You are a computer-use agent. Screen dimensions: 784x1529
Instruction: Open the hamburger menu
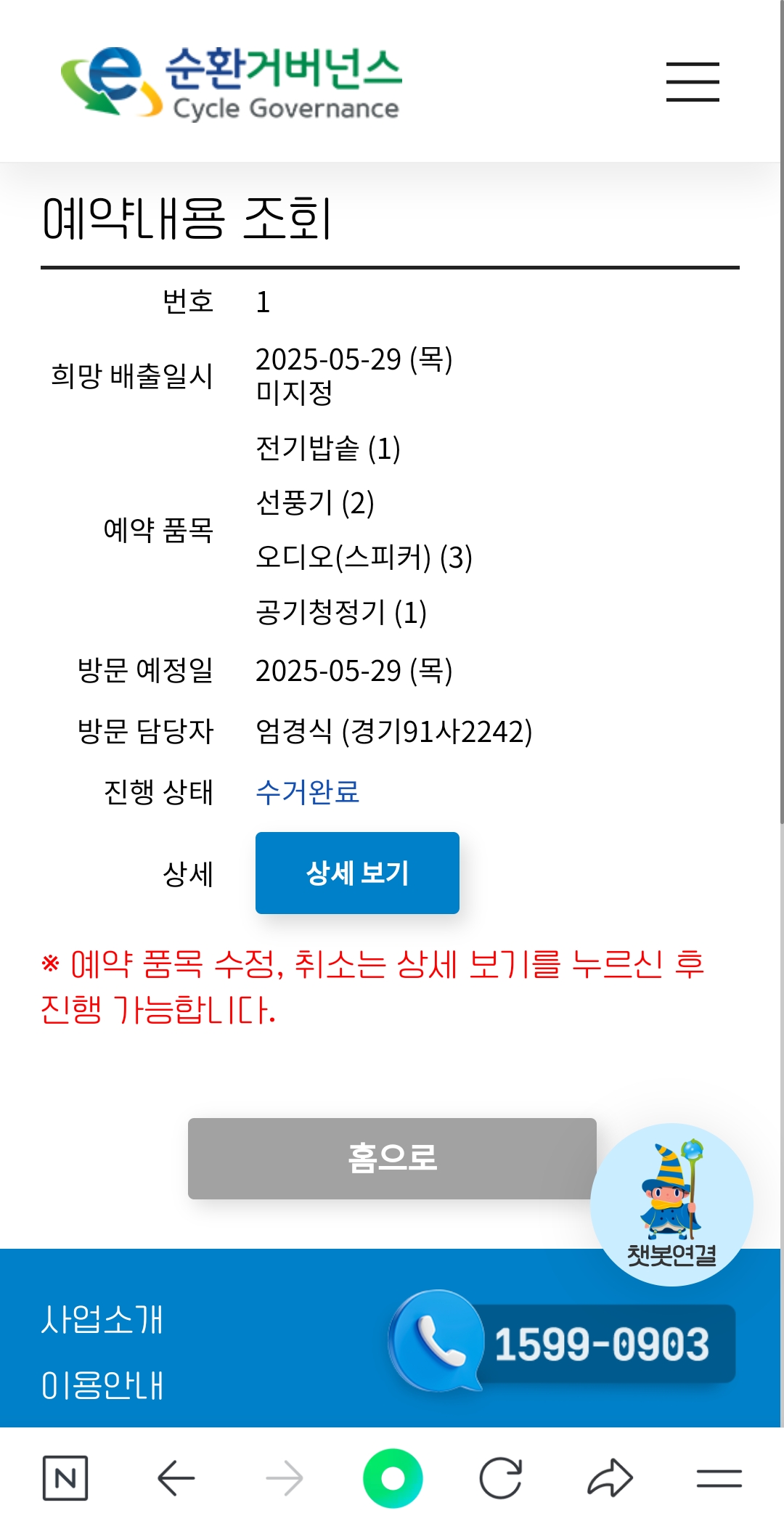(693, 81)
